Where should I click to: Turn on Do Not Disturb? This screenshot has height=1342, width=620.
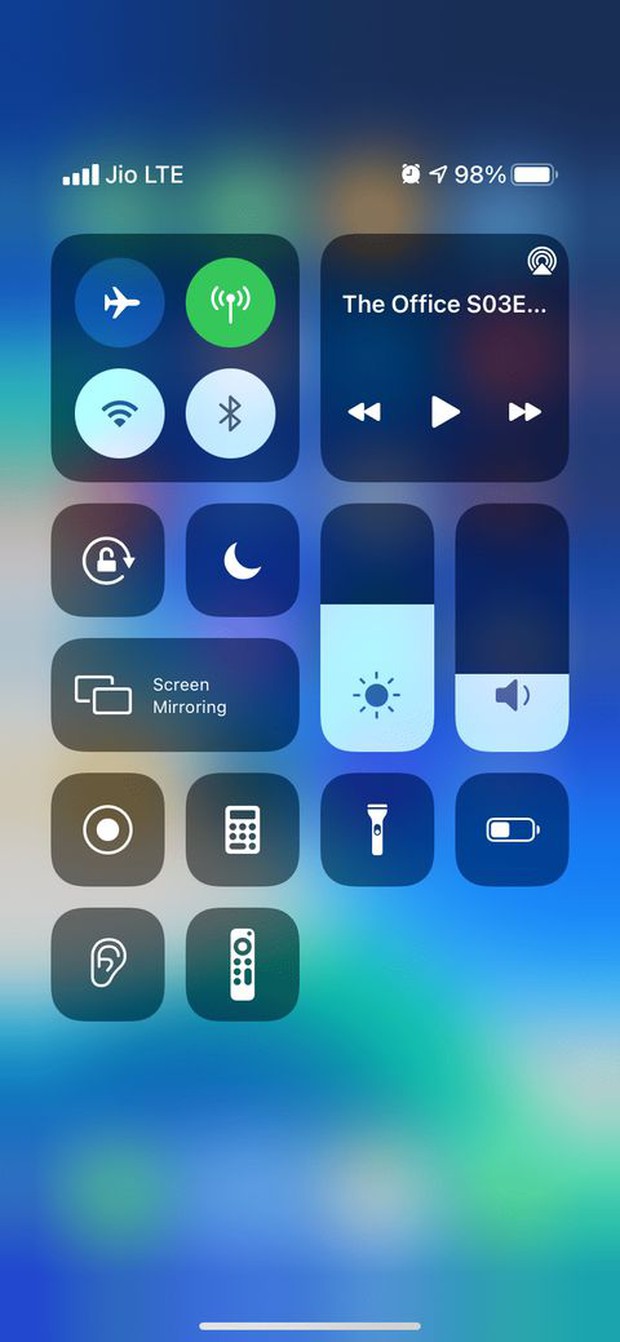tap(242, 560)
